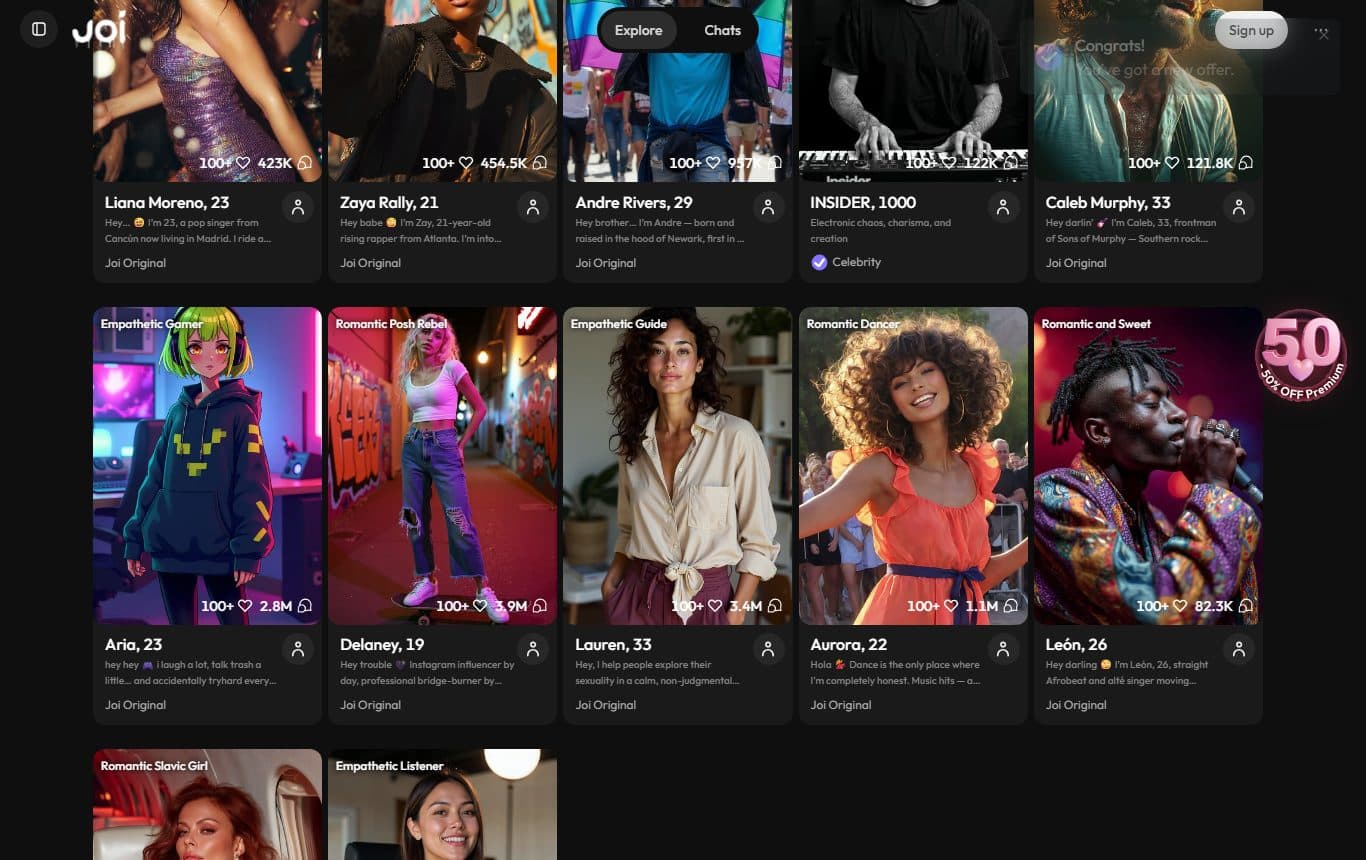1366x860 pixels.
Task: Open the 50% OFF Premium badge
Action: (x=1300, y=356)
